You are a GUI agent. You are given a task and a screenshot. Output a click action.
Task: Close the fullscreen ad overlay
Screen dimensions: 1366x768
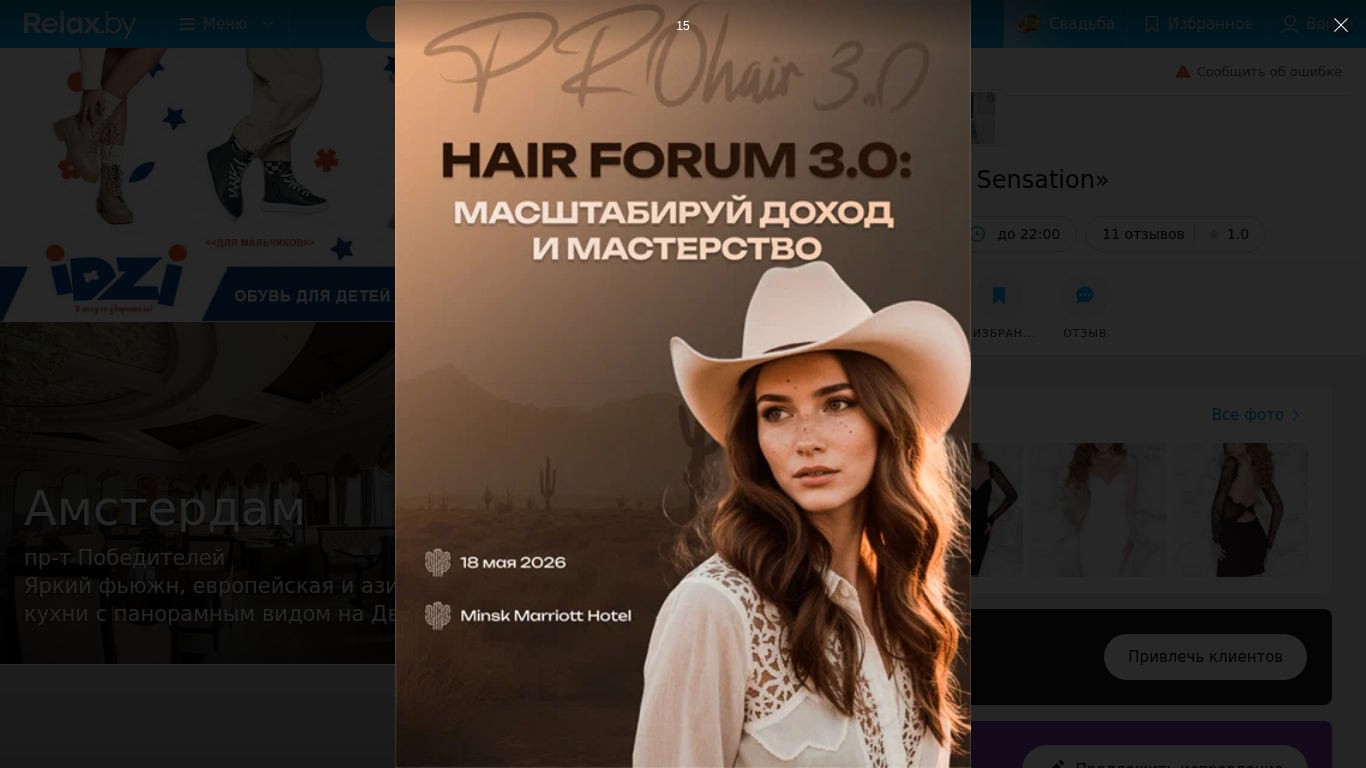pos(1340,25)
